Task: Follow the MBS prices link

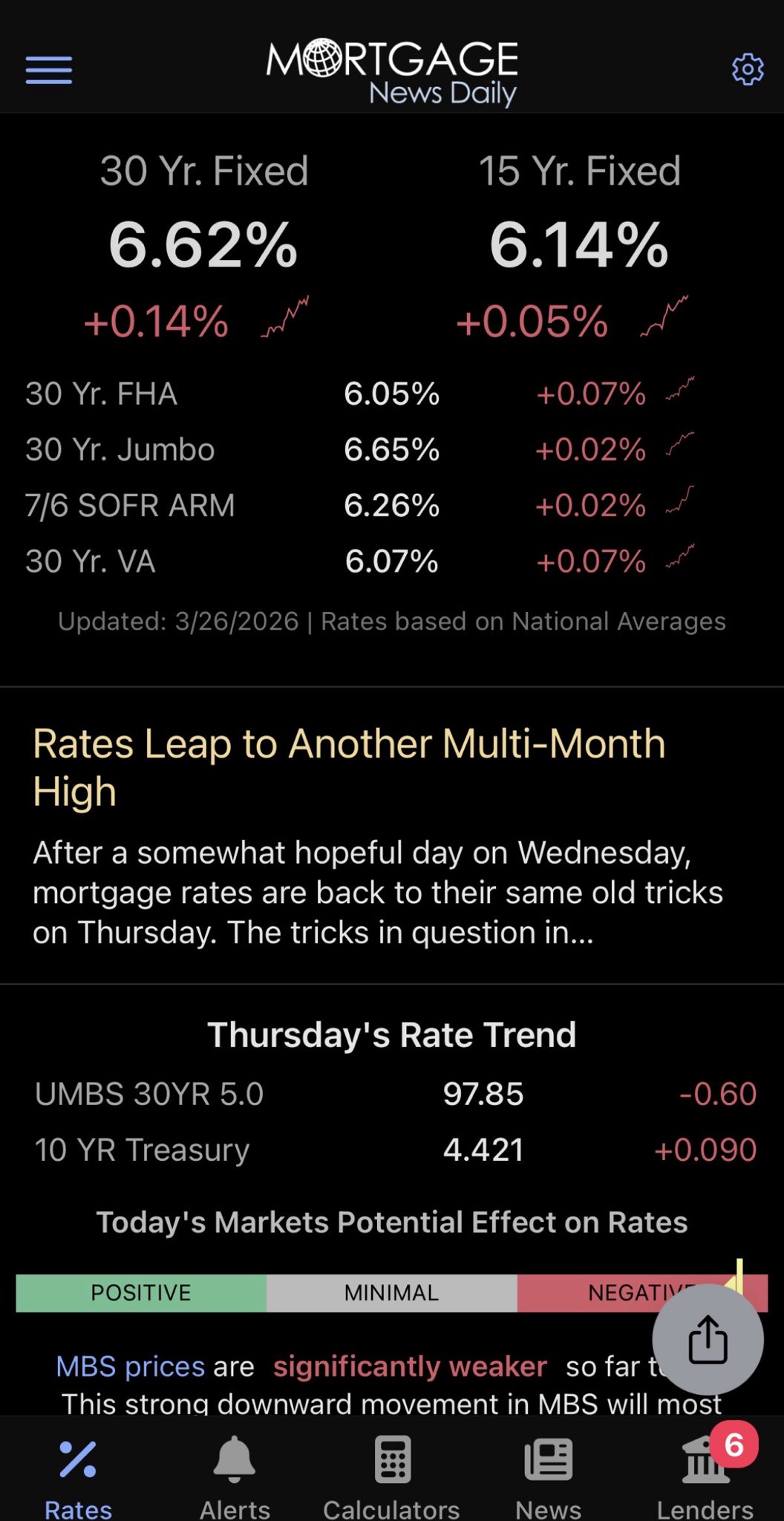Action: (131, 1367)
